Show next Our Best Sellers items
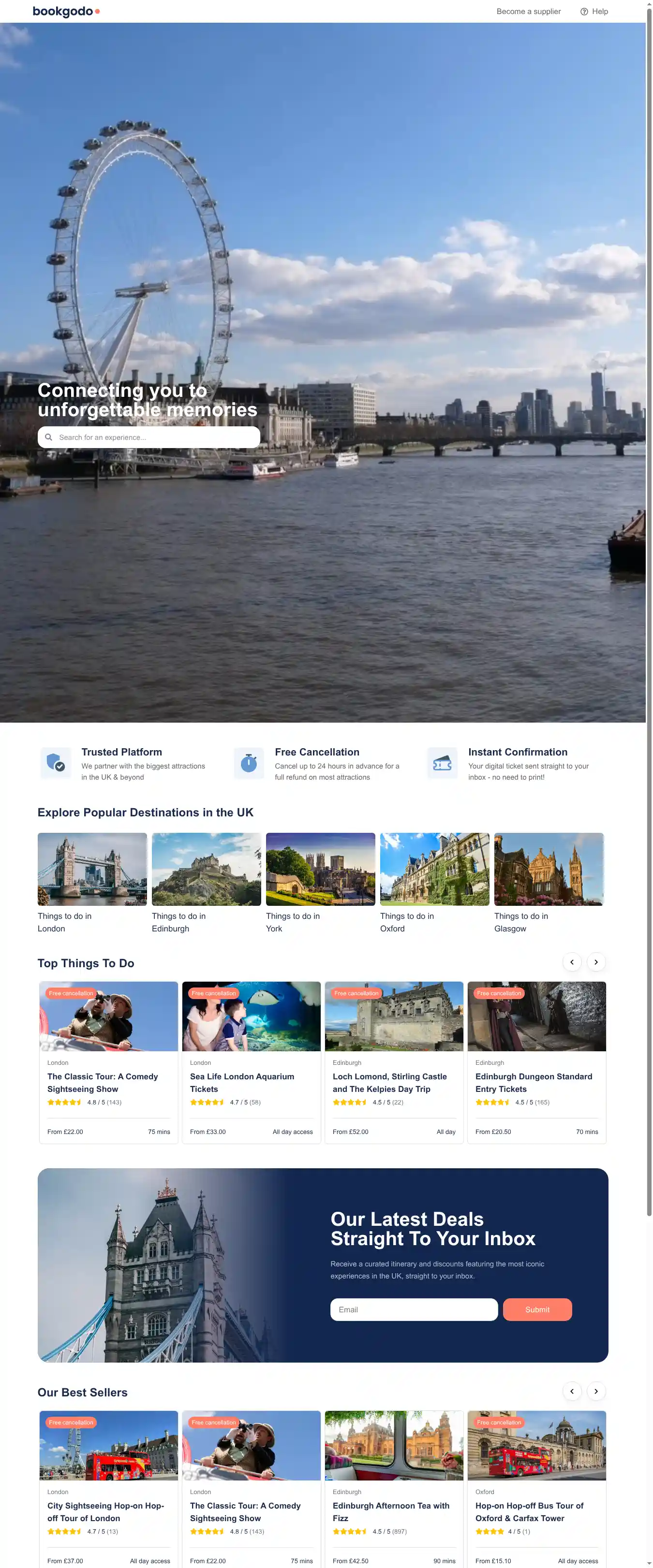 [596, 1392]
